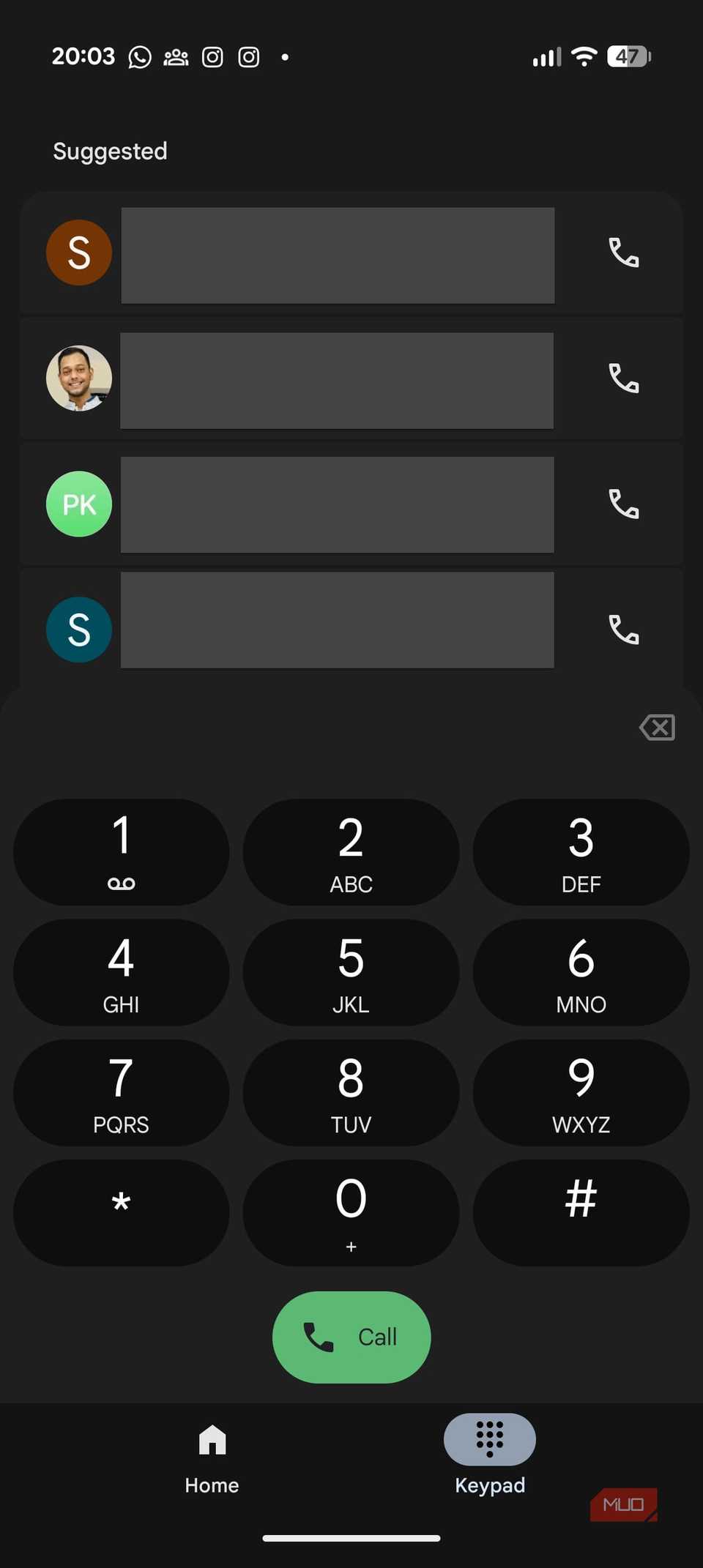This screenshot has height=1568, width=703.
Task: Start the call with the green Call button
Action: click(x=351, y=1337)
